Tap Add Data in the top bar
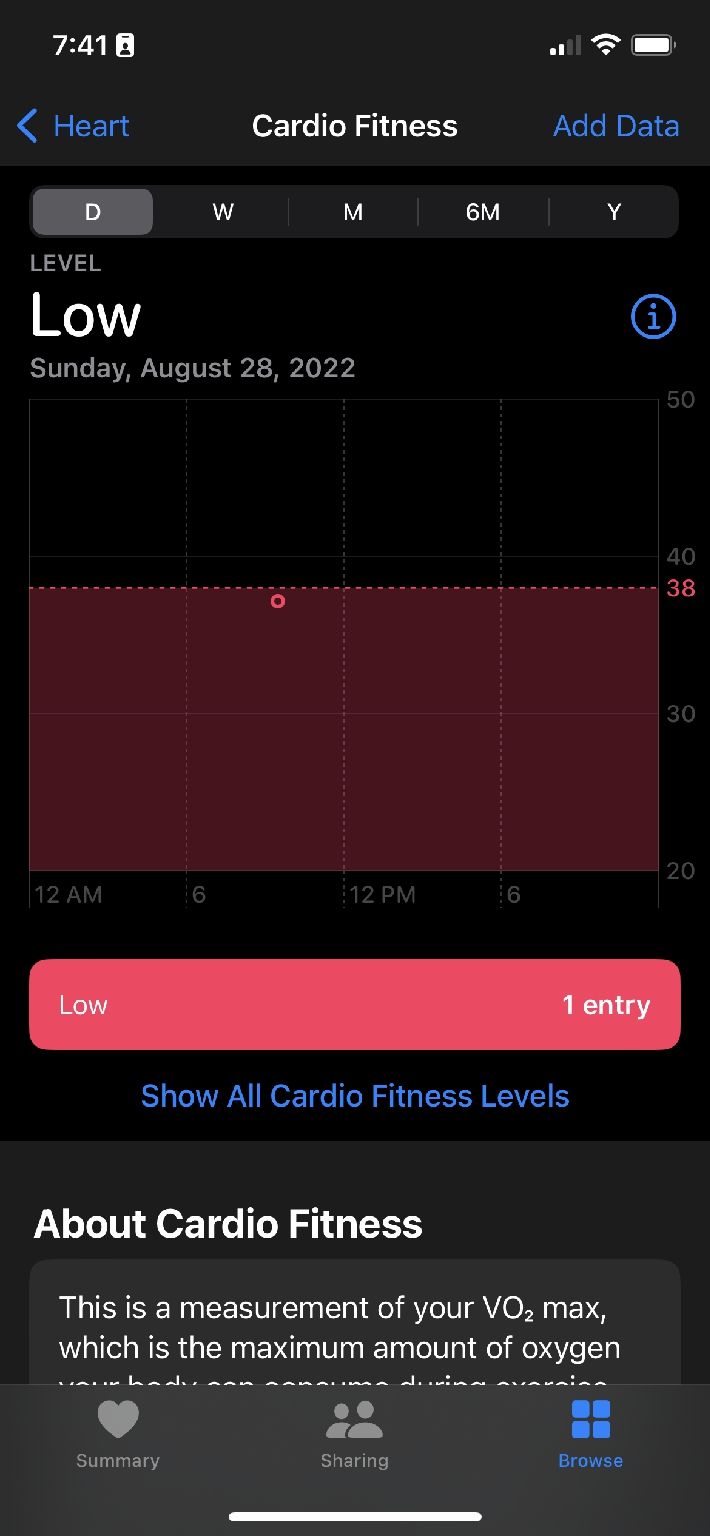 point(615,126)
